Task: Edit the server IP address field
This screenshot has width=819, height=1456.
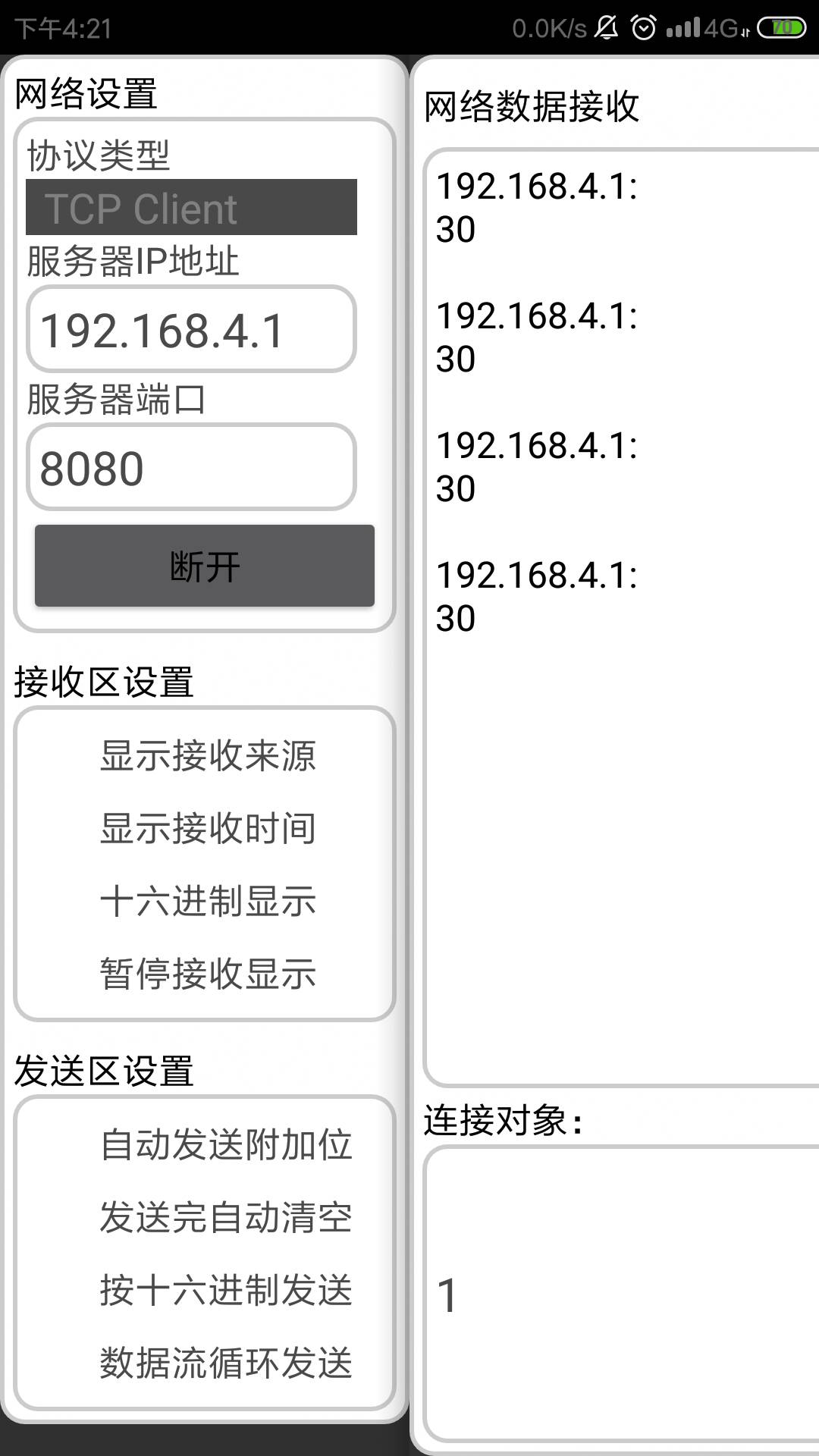Action: pyautogui.click(x=191, y=330)
